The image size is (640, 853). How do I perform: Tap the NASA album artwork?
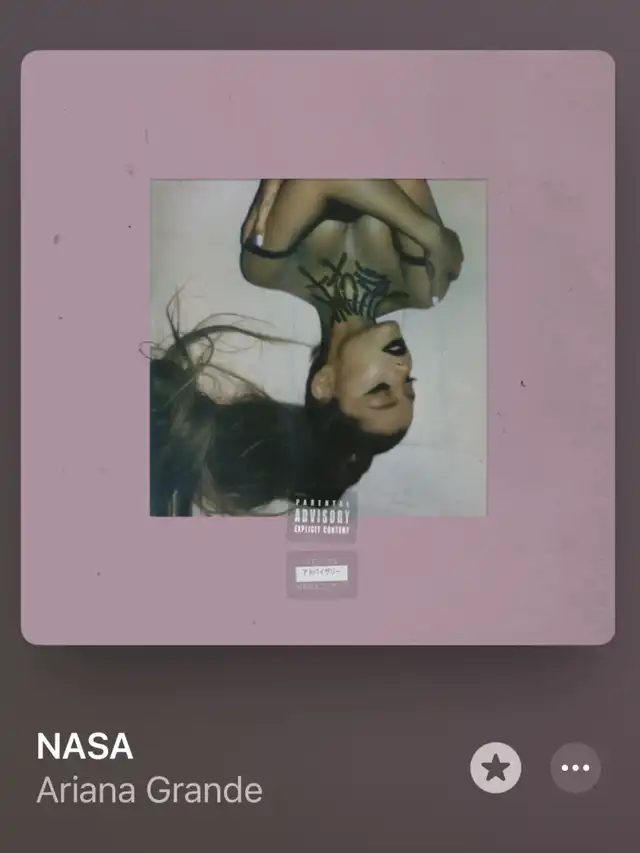tap(318, 347)
